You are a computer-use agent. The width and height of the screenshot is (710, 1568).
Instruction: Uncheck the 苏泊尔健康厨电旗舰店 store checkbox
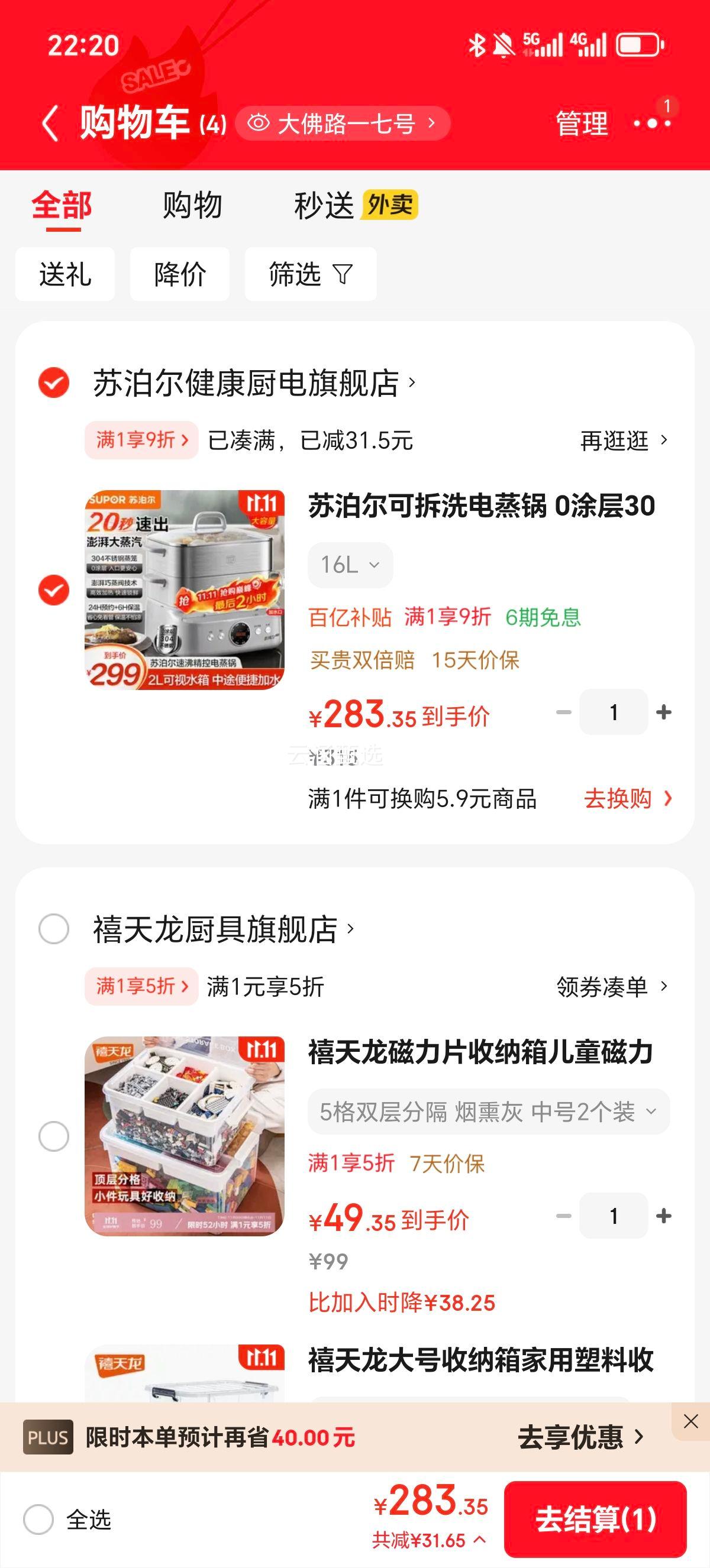click(x=54, y=383)
